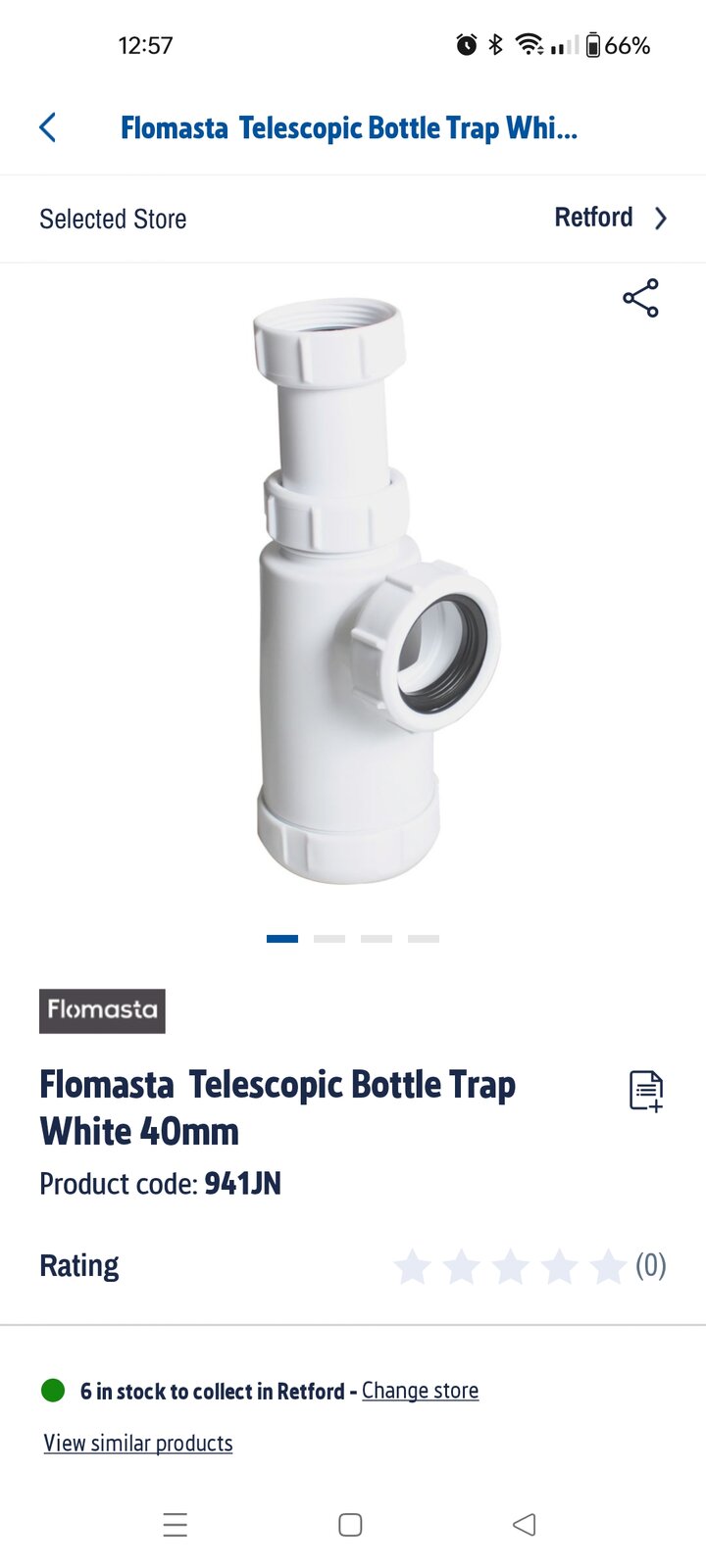Tap the Change store link

(420, 1391)
